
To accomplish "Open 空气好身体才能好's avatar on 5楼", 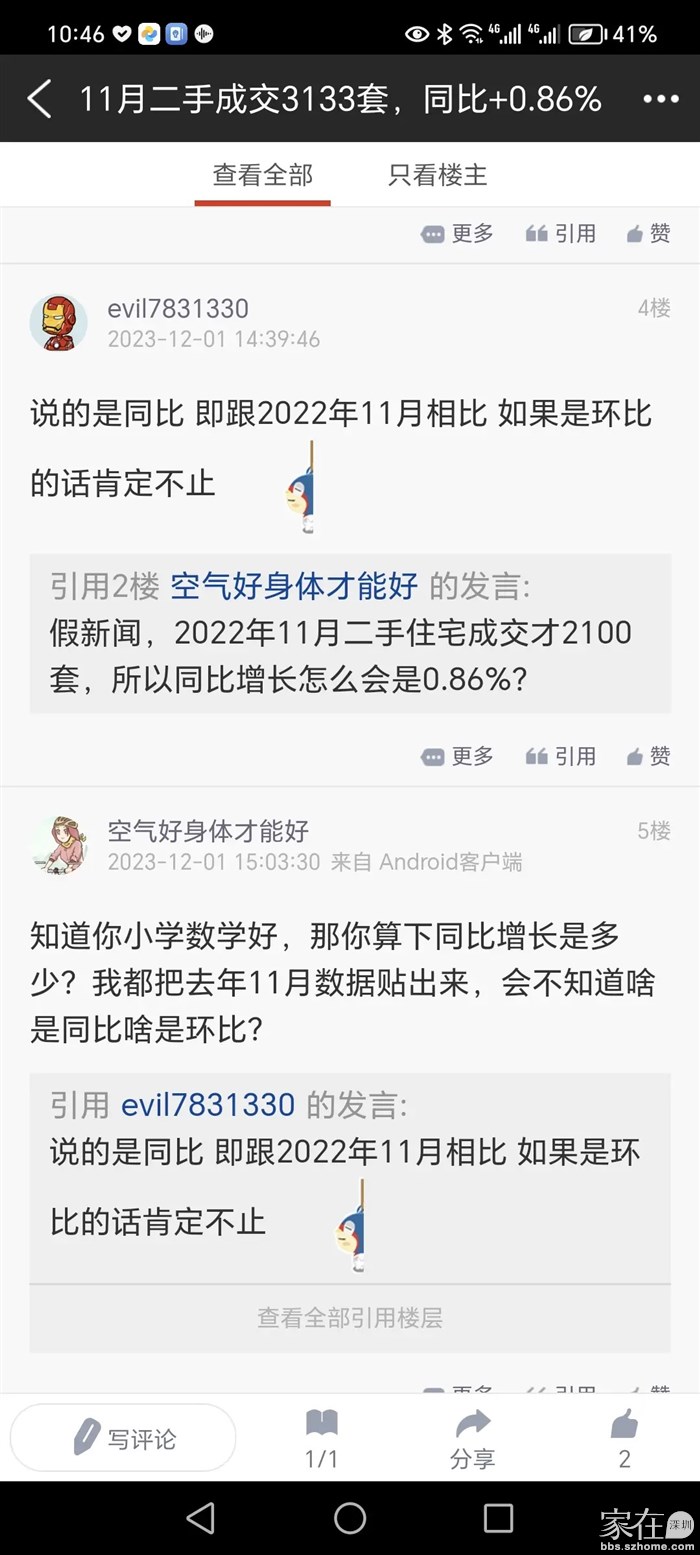I will (58, 845).
